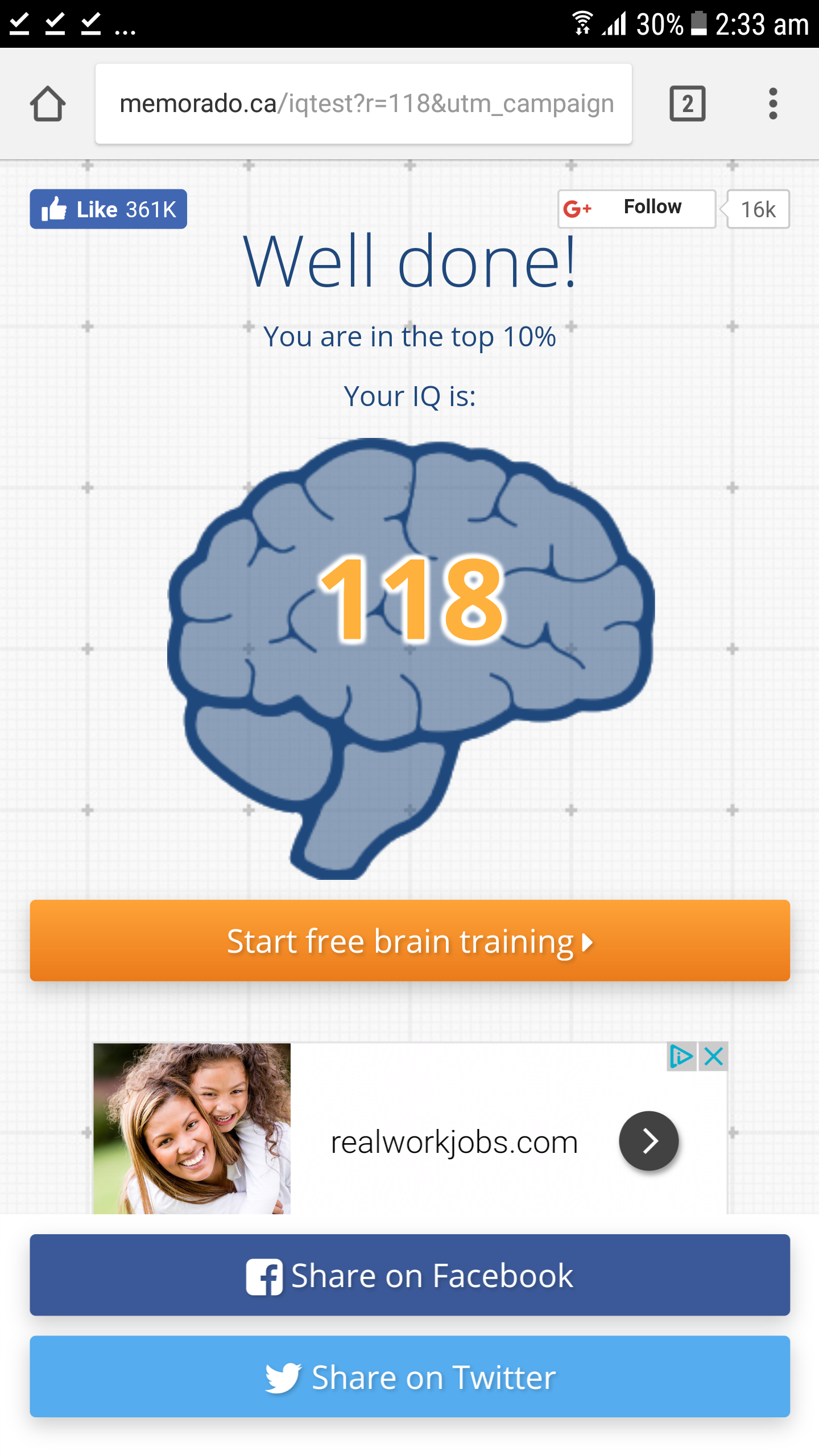
Task: Share the result on Facebook
Action: coord(409,1275)
